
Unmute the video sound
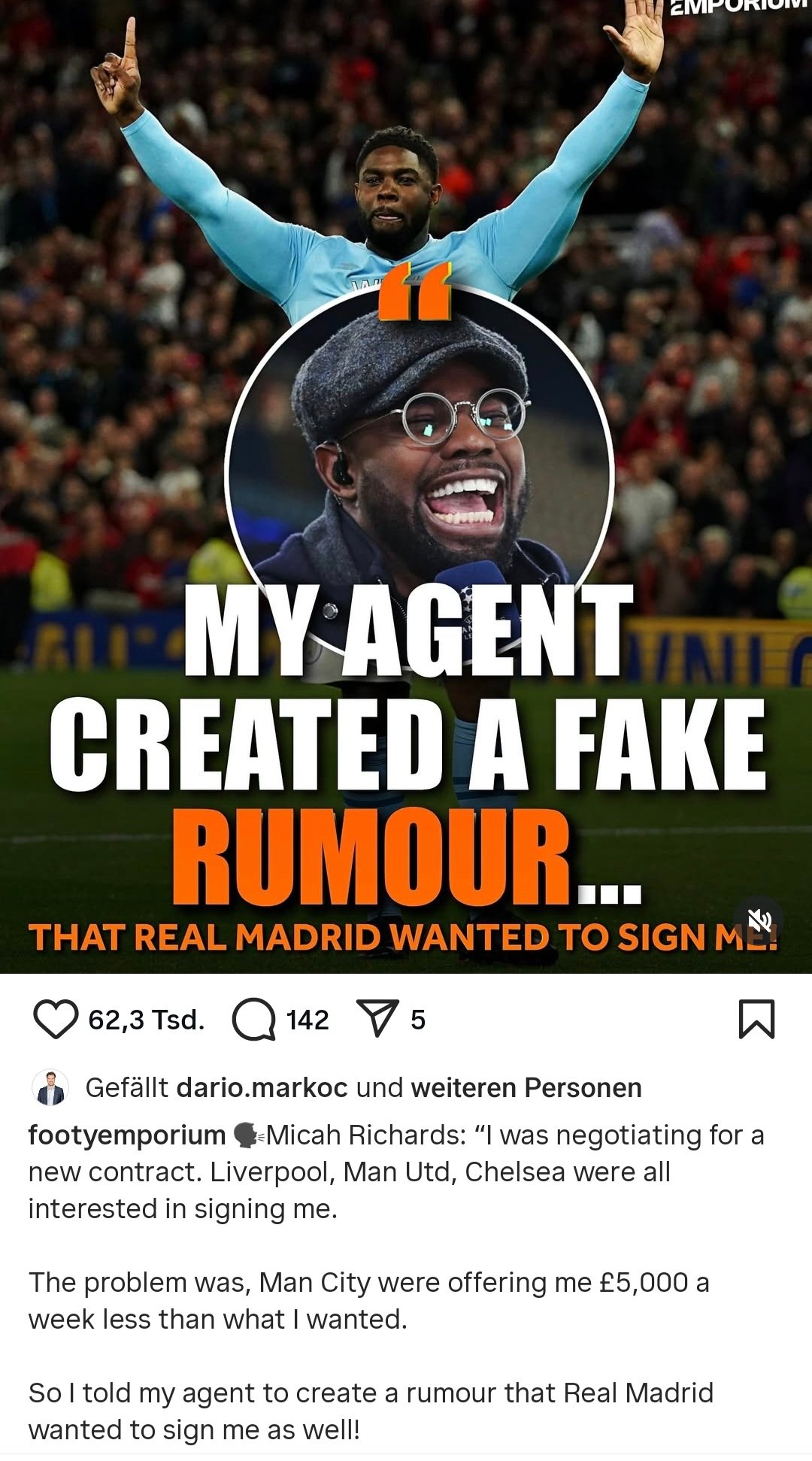click(759, 920)
